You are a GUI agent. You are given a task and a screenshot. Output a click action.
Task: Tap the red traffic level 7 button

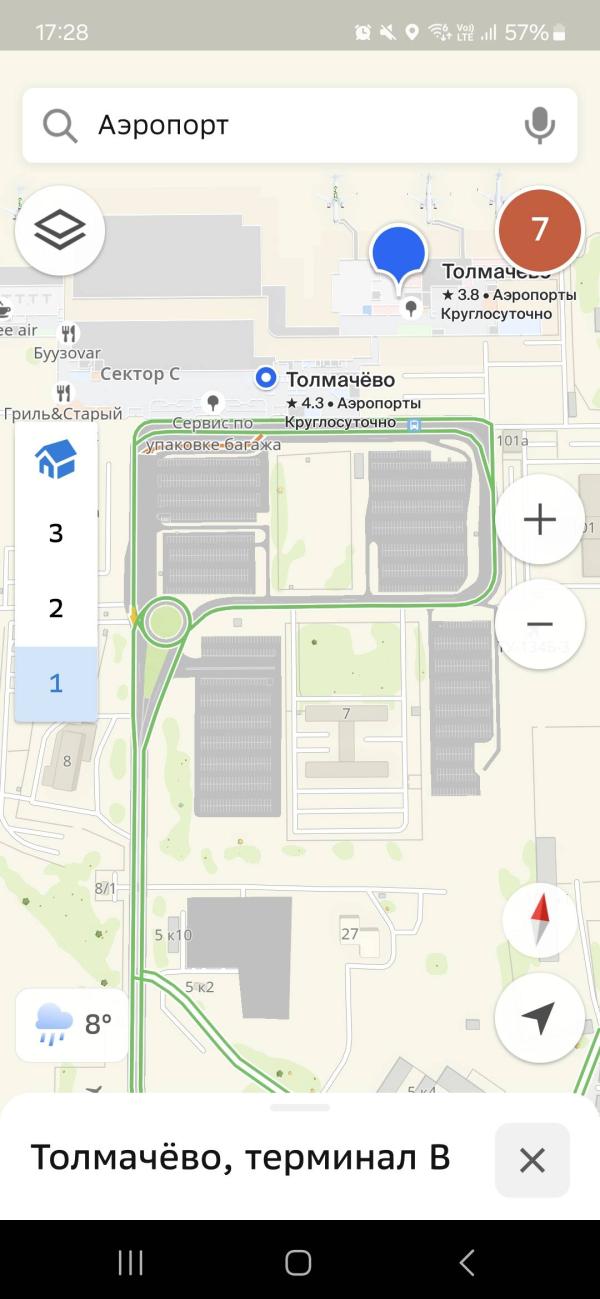pyautogui.click(x=539, y=229)
